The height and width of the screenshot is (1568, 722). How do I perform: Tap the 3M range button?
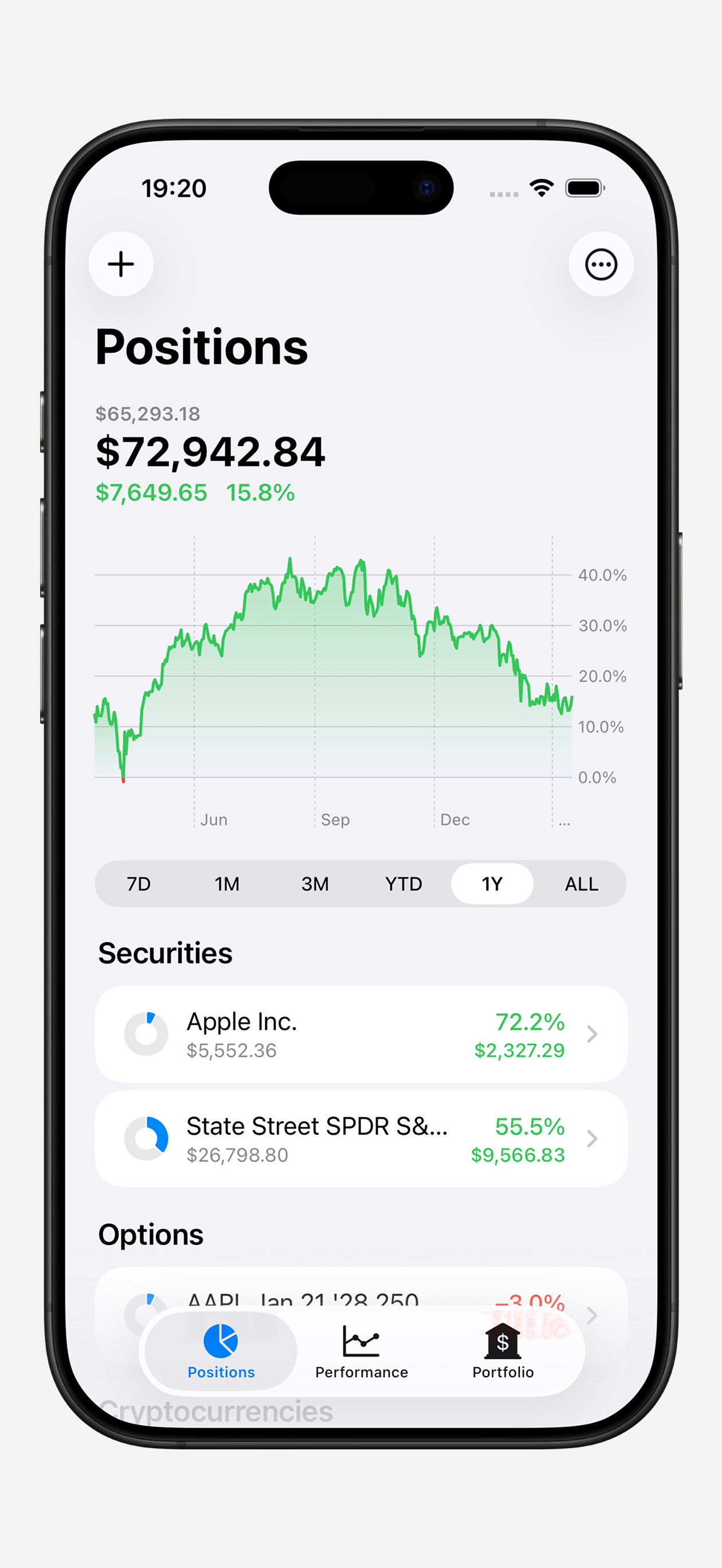click(x=315, y=883)
